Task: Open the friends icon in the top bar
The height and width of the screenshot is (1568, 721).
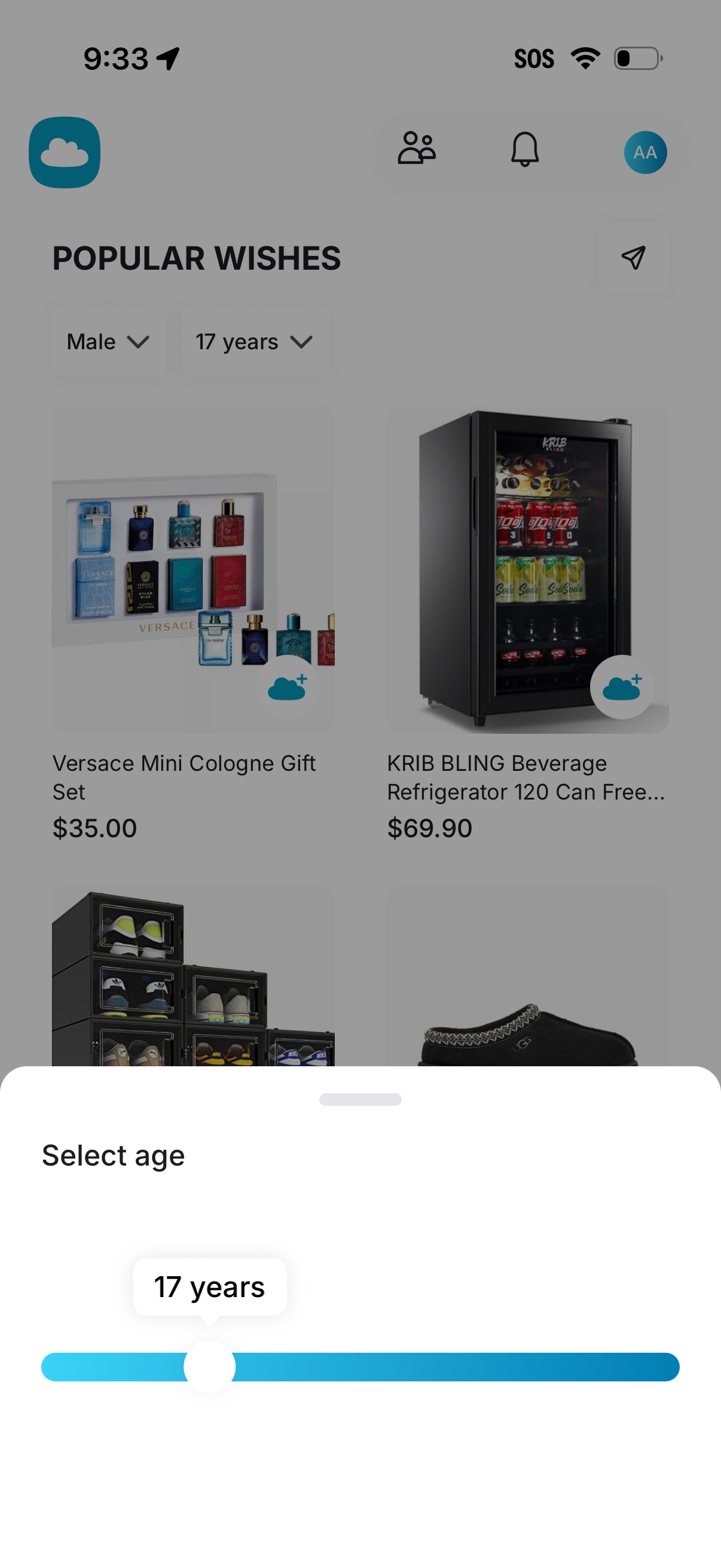Action: click(417, 150)
